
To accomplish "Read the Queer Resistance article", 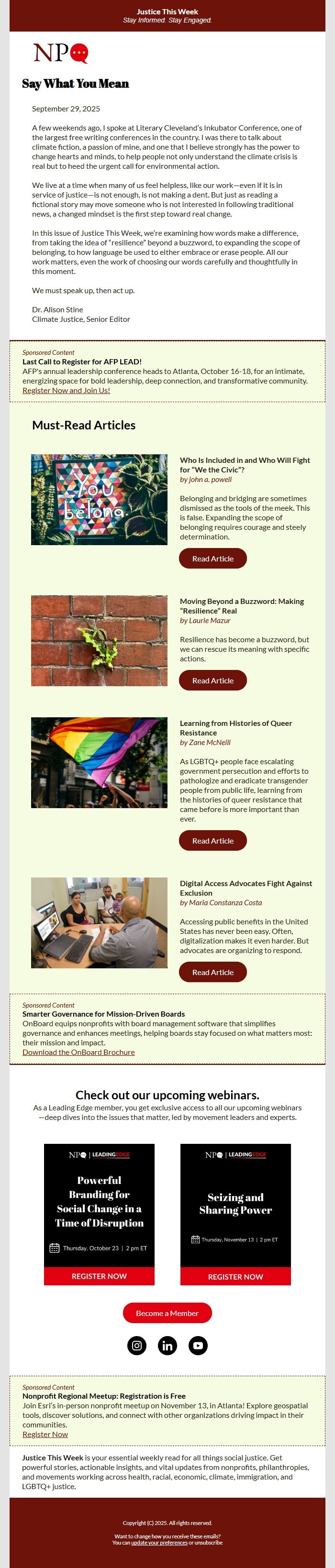I will 212,840.
